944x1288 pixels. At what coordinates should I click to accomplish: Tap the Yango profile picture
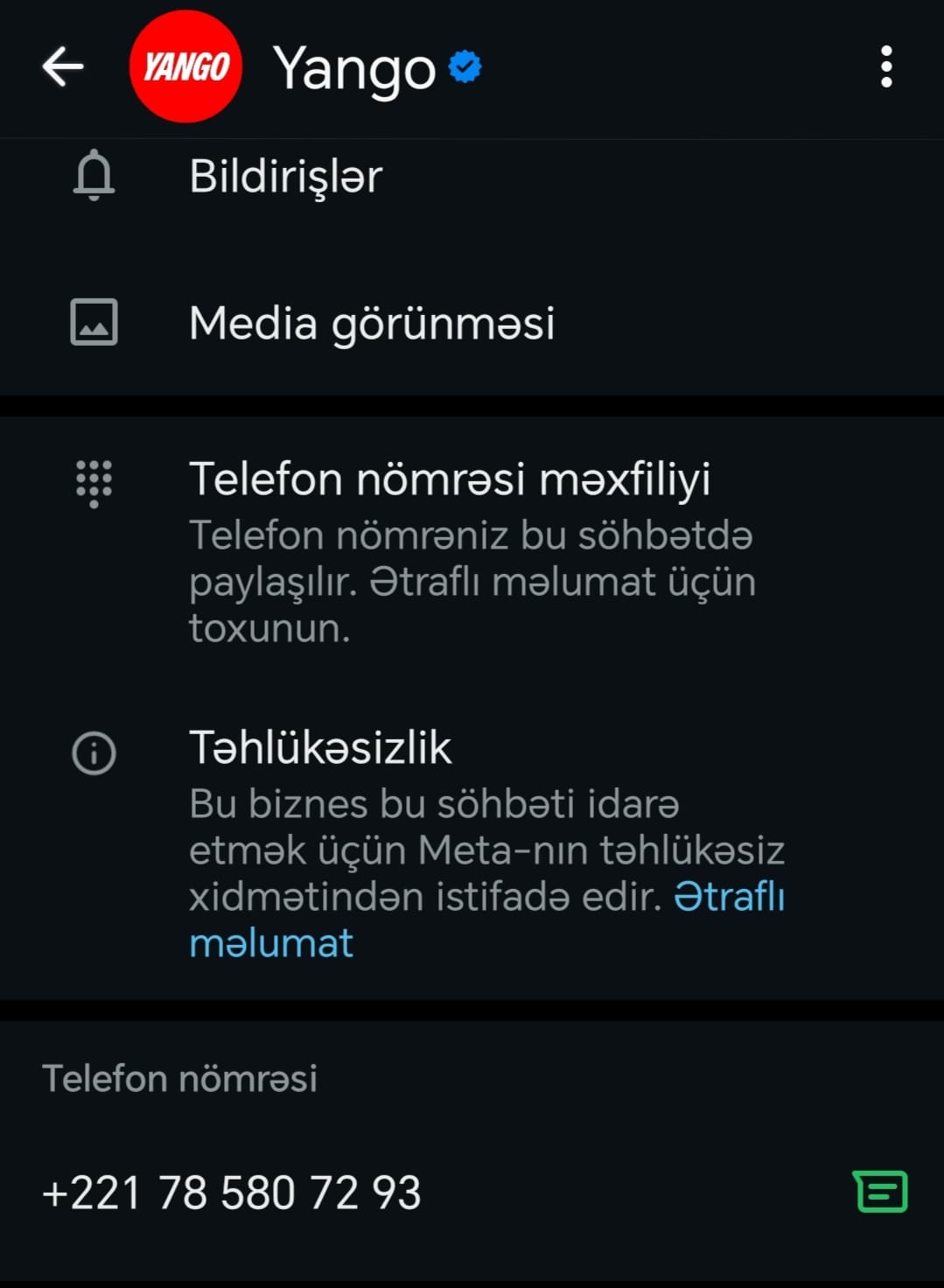coord(185,66)
